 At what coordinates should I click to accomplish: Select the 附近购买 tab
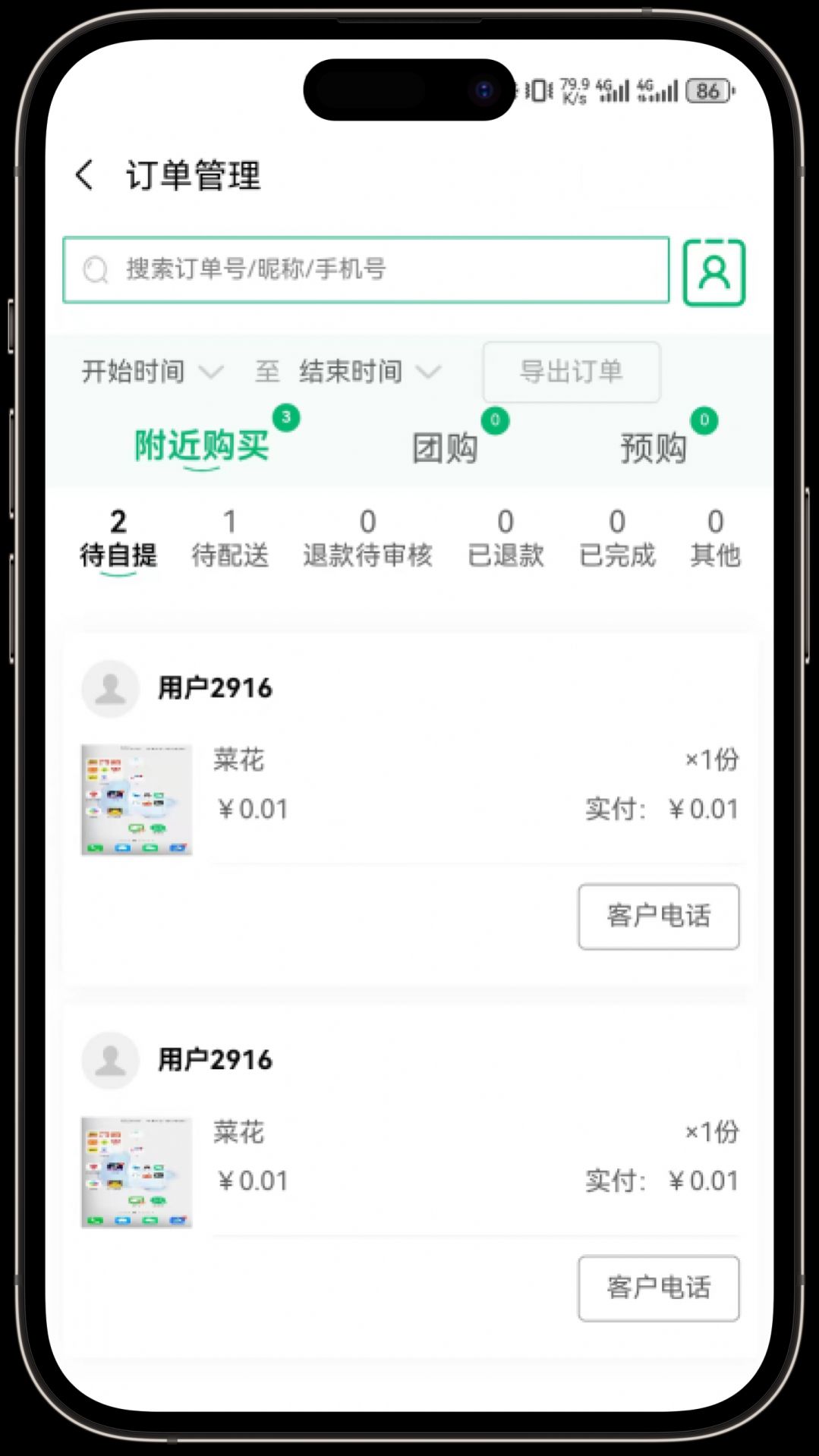[202, 445]
